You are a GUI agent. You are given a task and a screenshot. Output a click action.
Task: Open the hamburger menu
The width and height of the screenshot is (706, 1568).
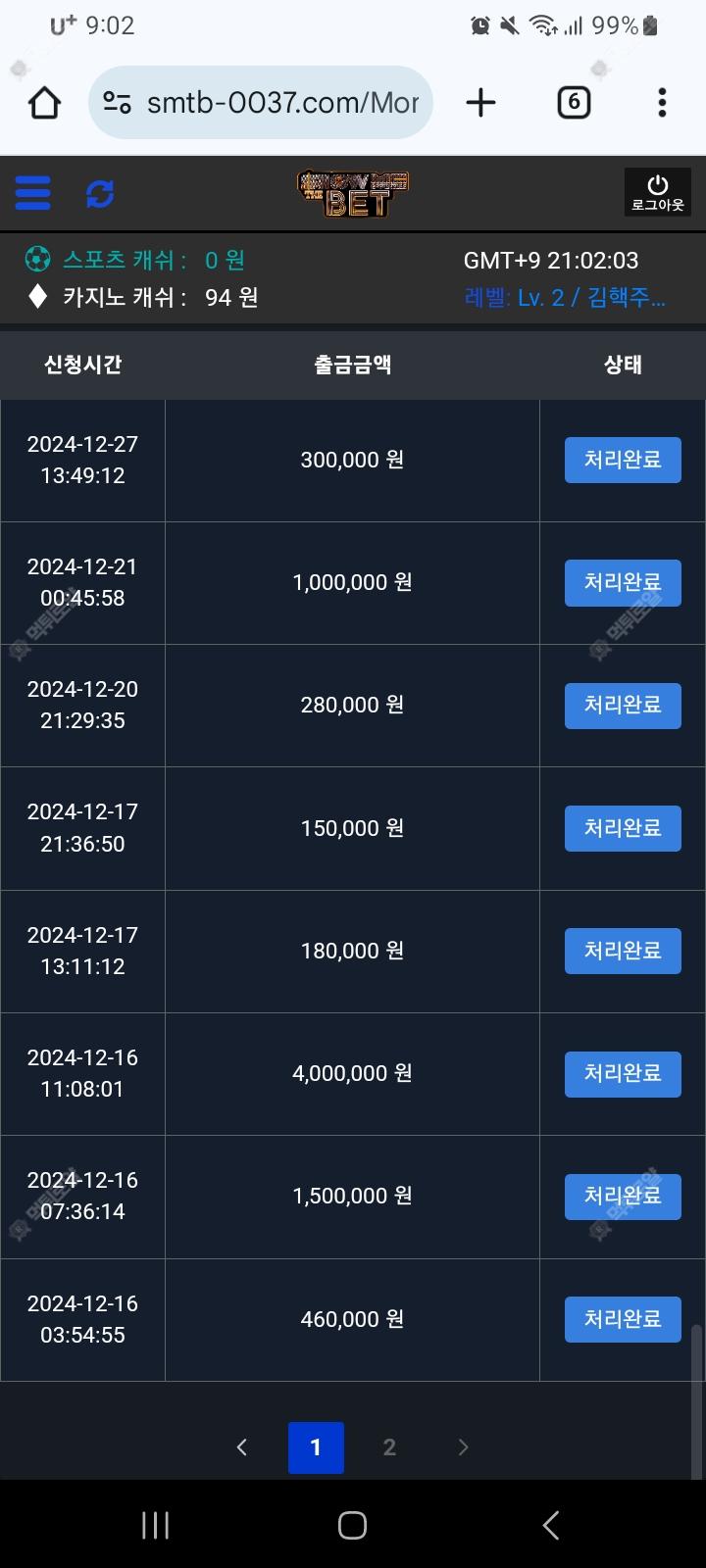coord(32,193)
